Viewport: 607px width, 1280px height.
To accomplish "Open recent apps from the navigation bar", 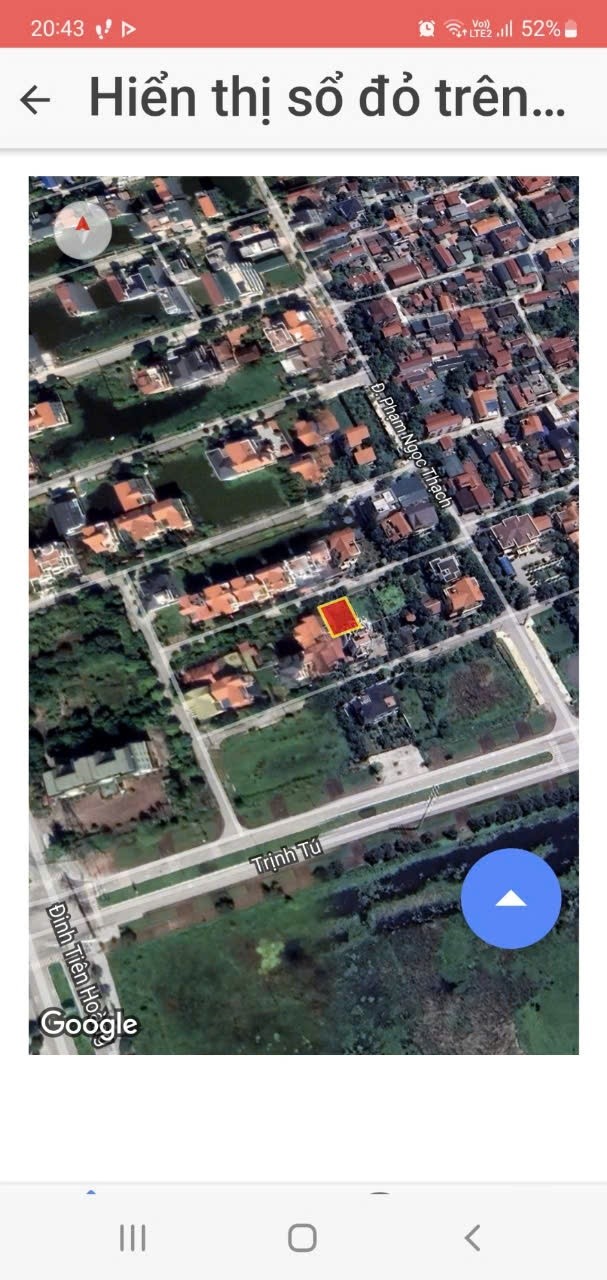I will [133, 1237].
